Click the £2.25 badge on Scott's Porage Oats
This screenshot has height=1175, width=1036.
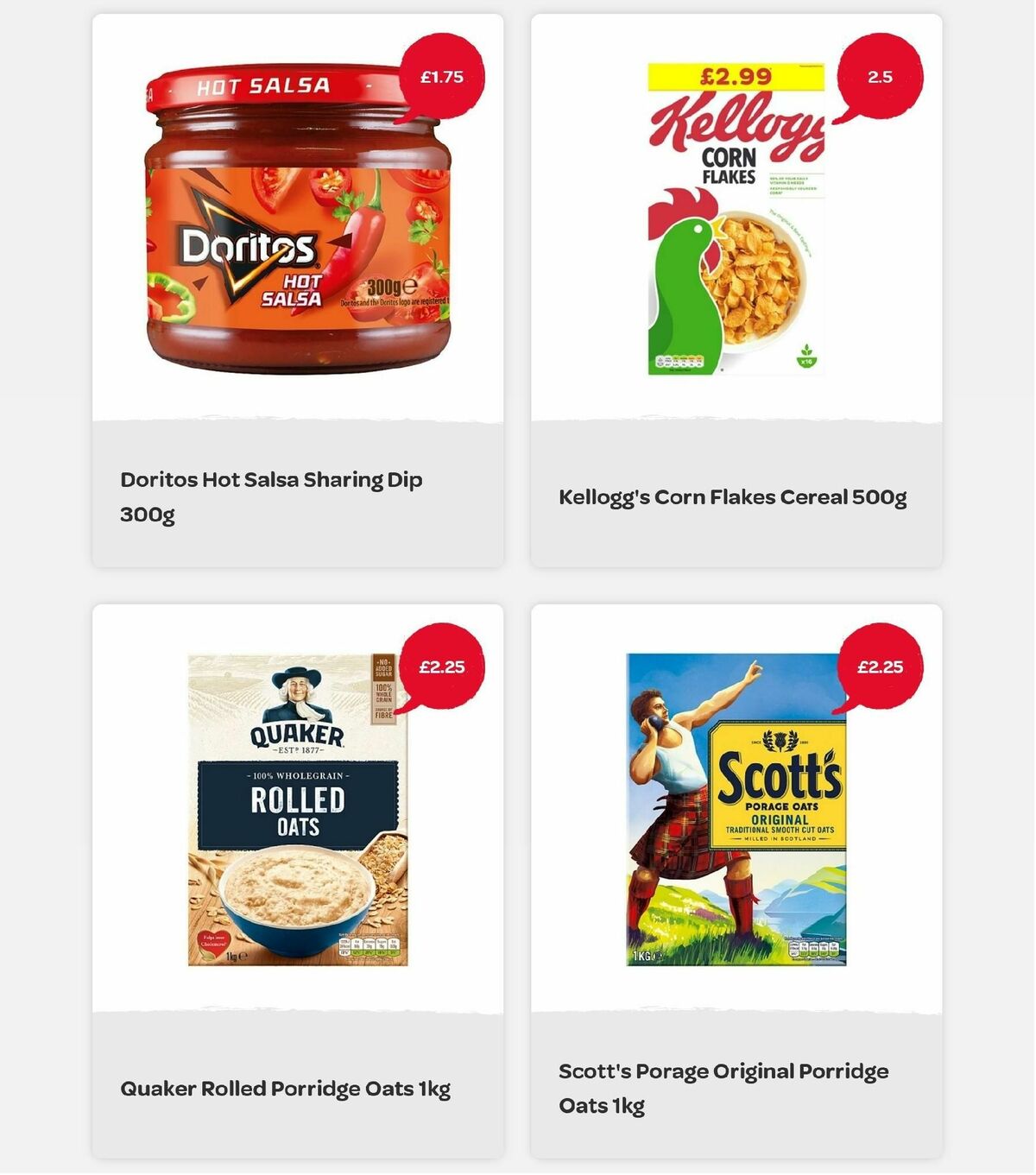(x=880, y=666)
